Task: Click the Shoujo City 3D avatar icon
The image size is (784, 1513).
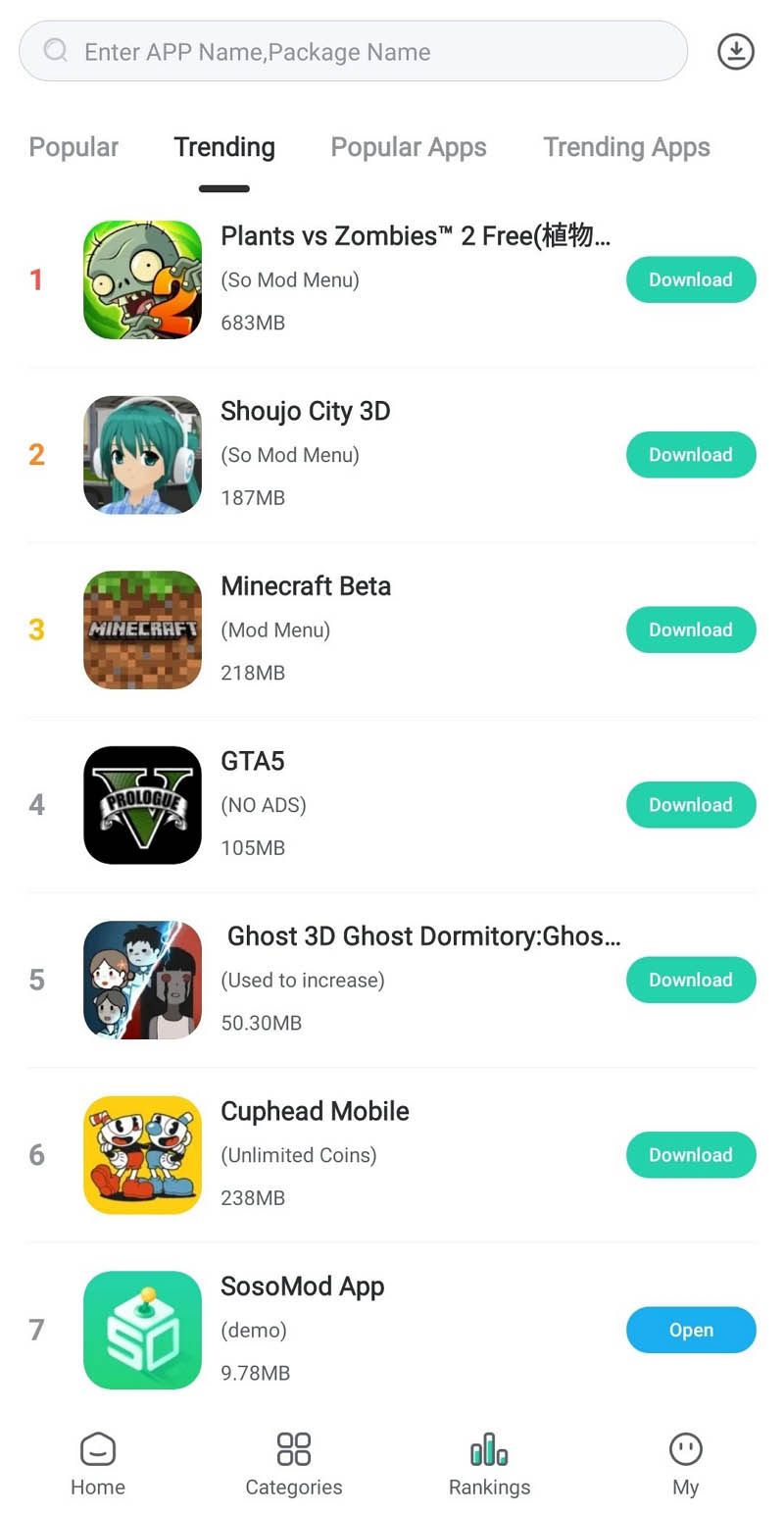Action: pyautogui.click(x=142, y=454)
